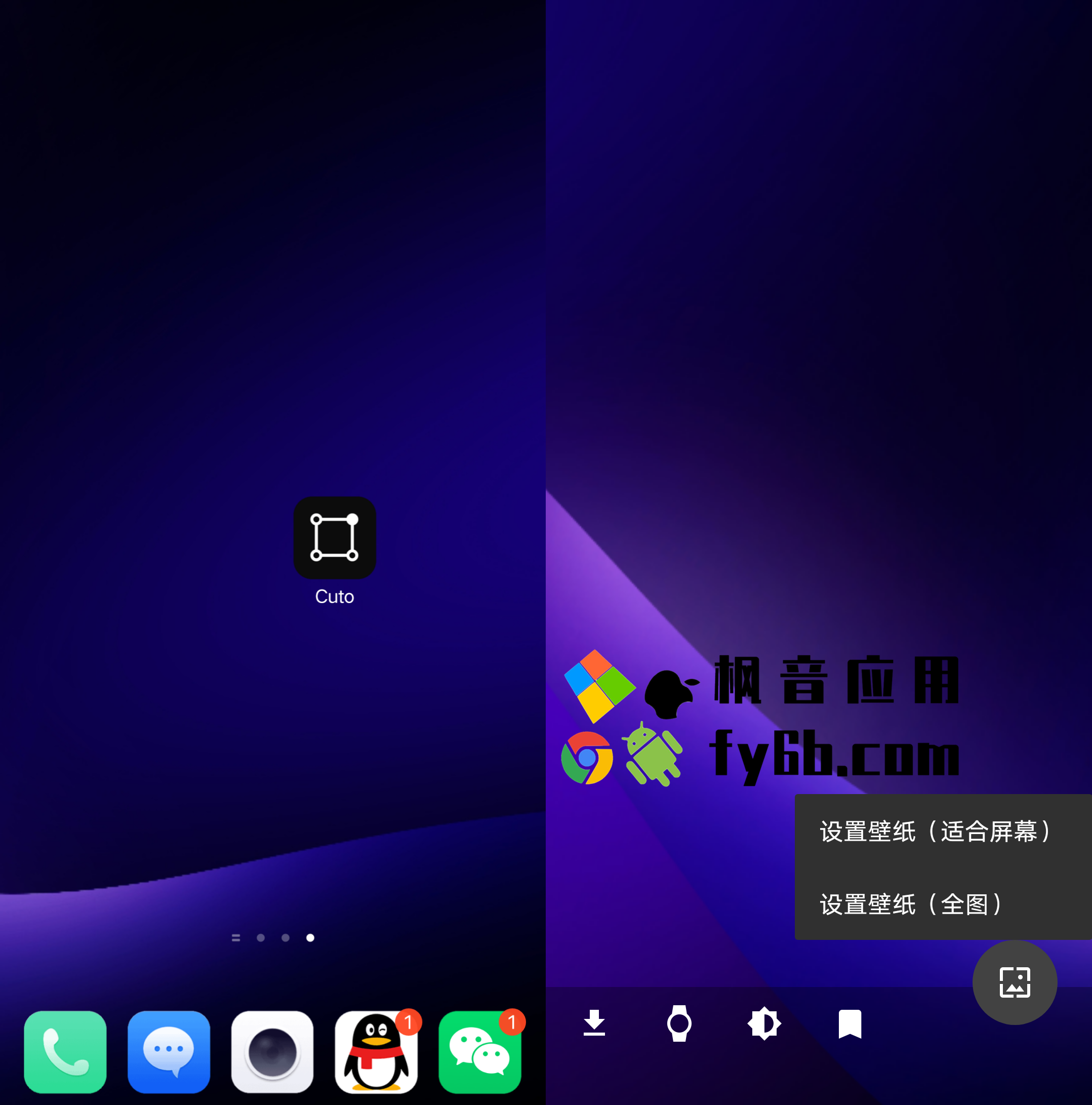
Task: Open the Cuto app
Action: pos(335,538)
